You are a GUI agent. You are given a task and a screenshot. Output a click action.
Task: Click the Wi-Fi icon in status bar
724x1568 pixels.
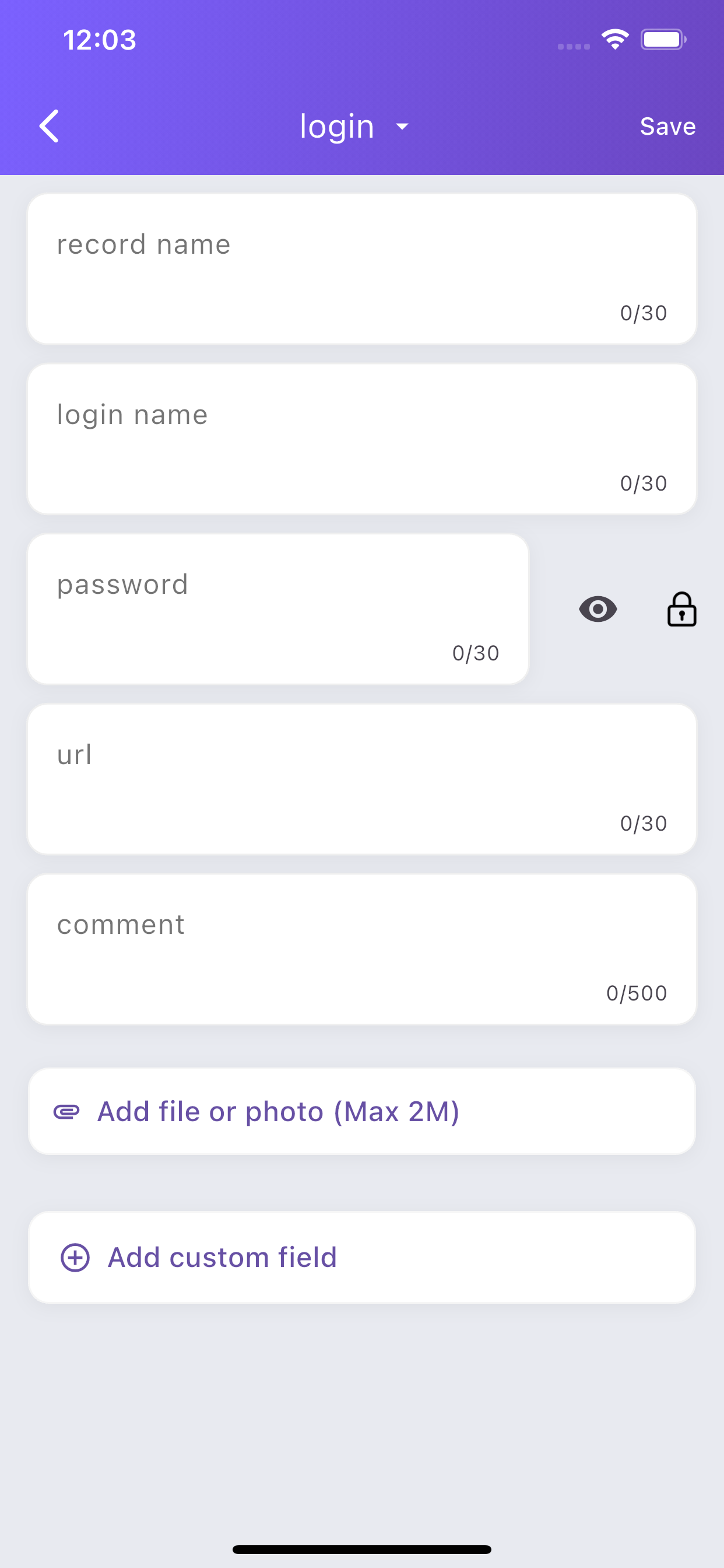tap(614, 39)
